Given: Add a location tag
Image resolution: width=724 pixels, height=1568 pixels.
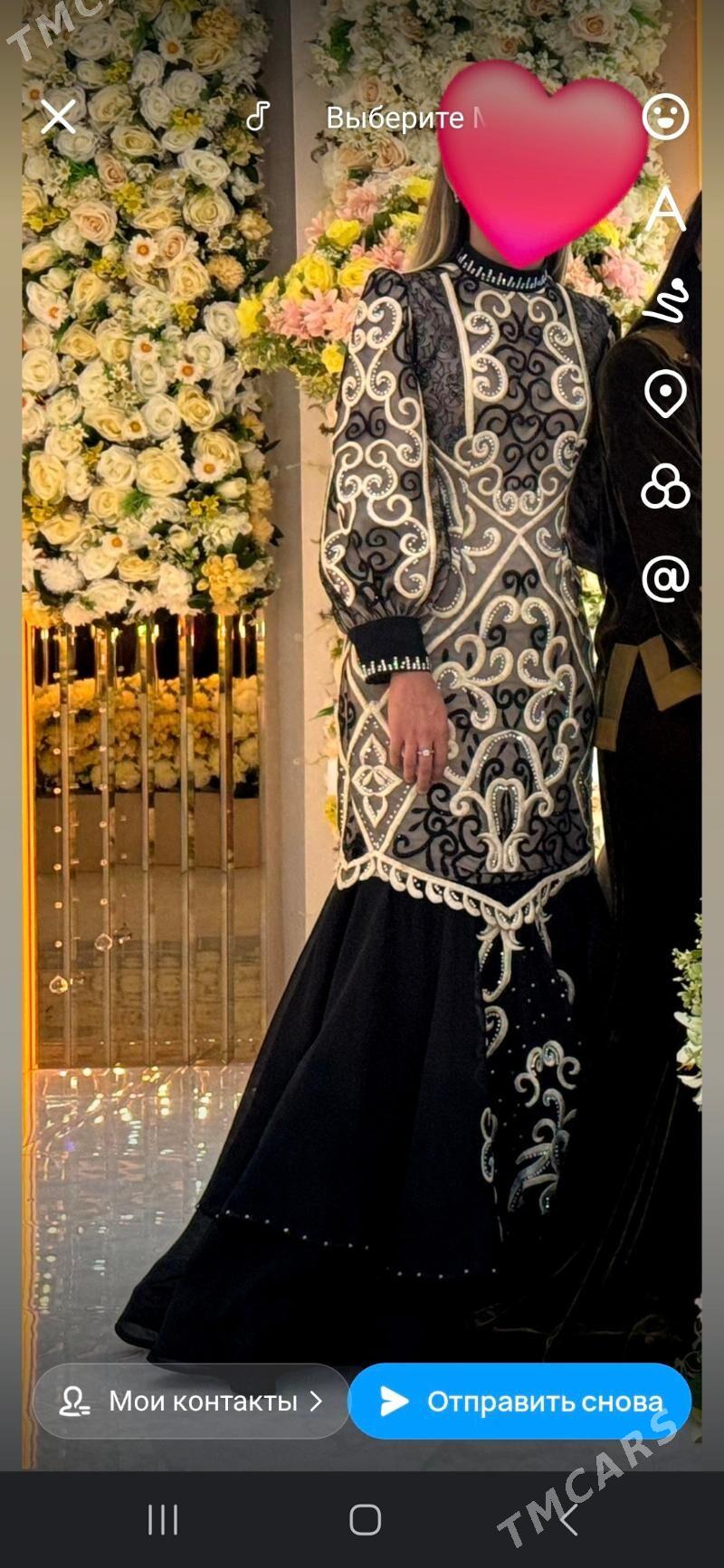Looking at the screenshot, I should tap(665, 394).
